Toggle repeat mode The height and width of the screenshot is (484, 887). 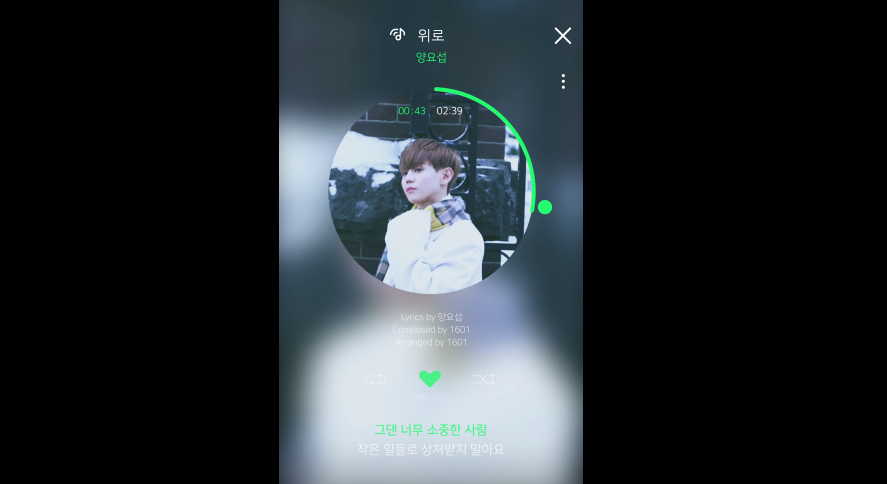tap(376, 379)
